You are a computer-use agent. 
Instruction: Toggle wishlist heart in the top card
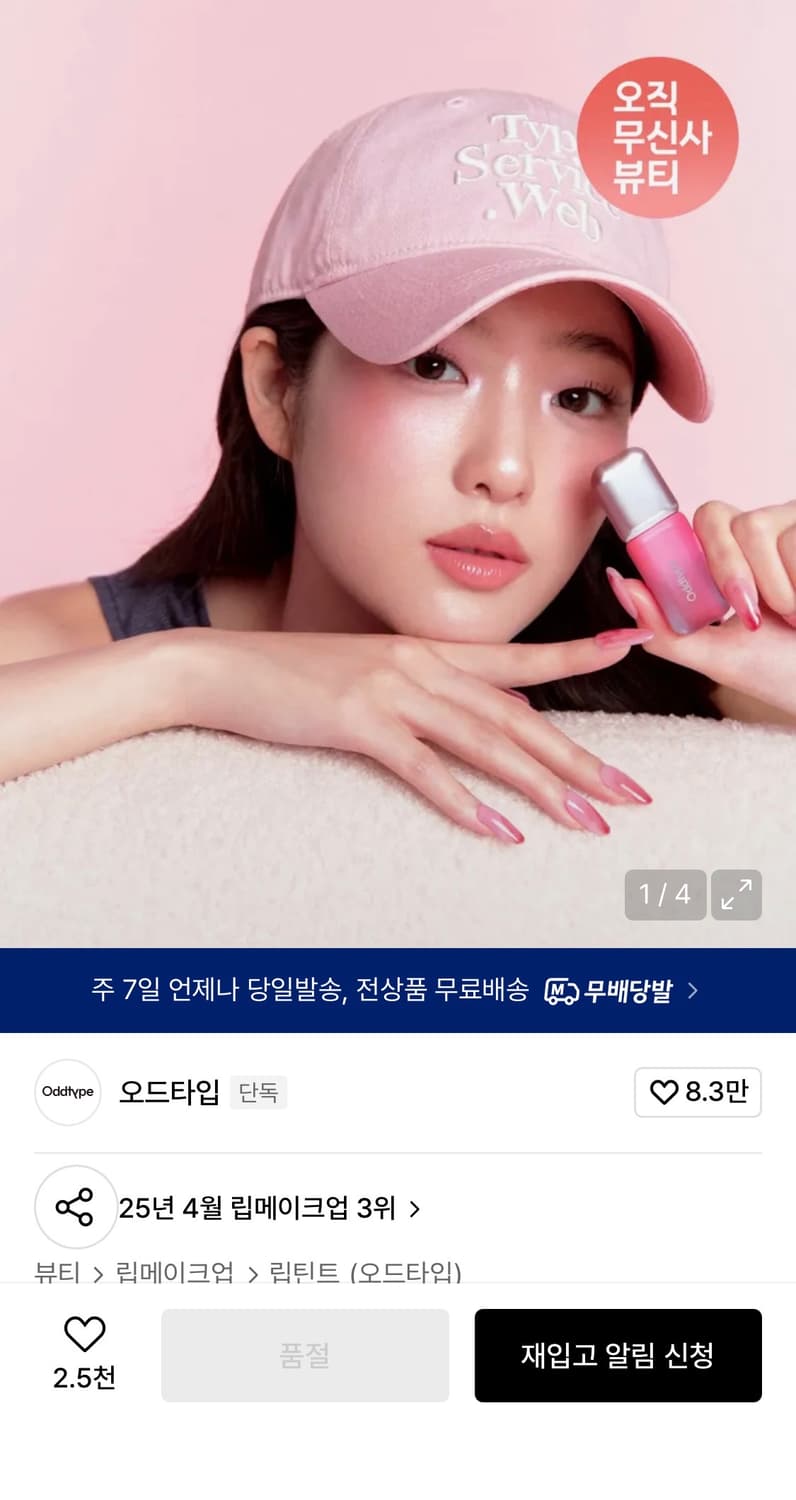[x=663, y=1093]
